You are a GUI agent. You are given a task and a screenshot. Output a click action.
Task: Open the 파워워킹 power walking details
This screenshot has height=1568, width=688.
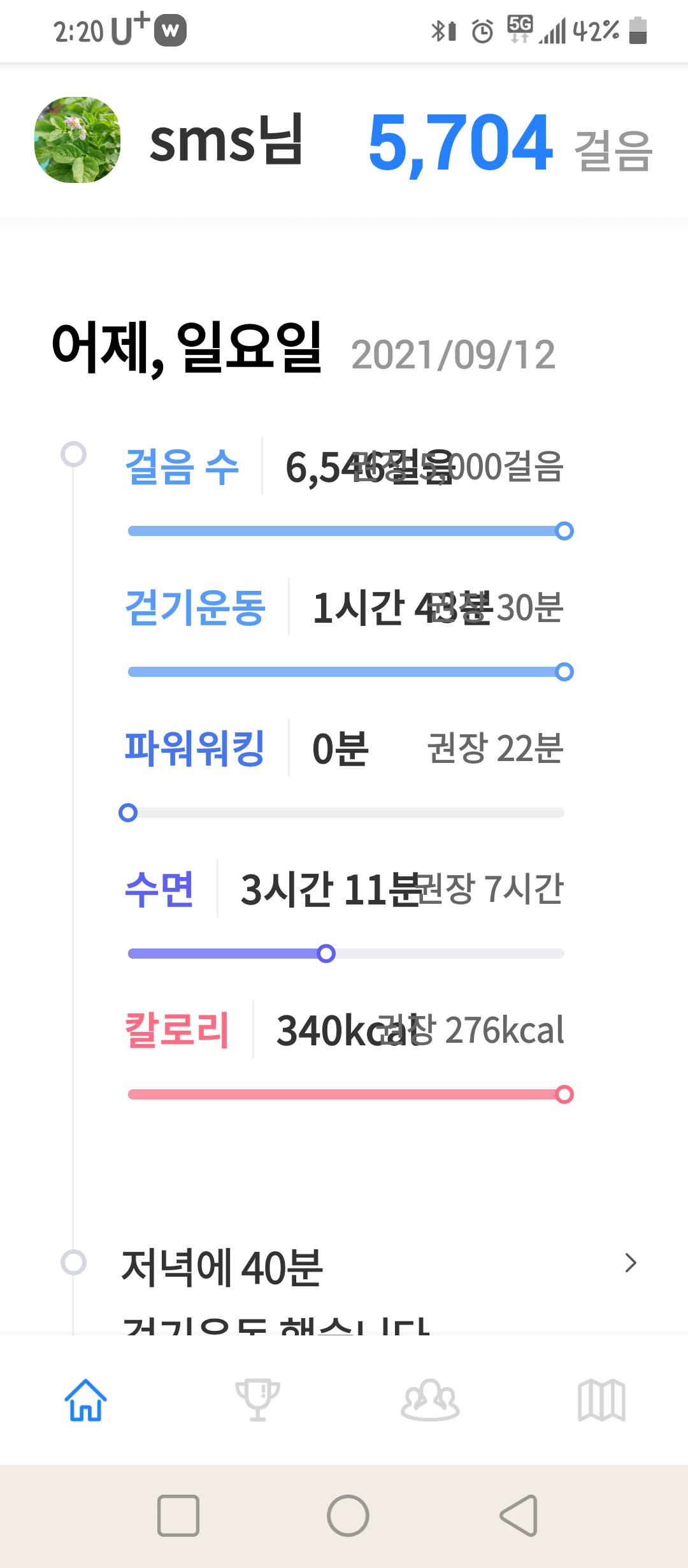tap(195, 748)
